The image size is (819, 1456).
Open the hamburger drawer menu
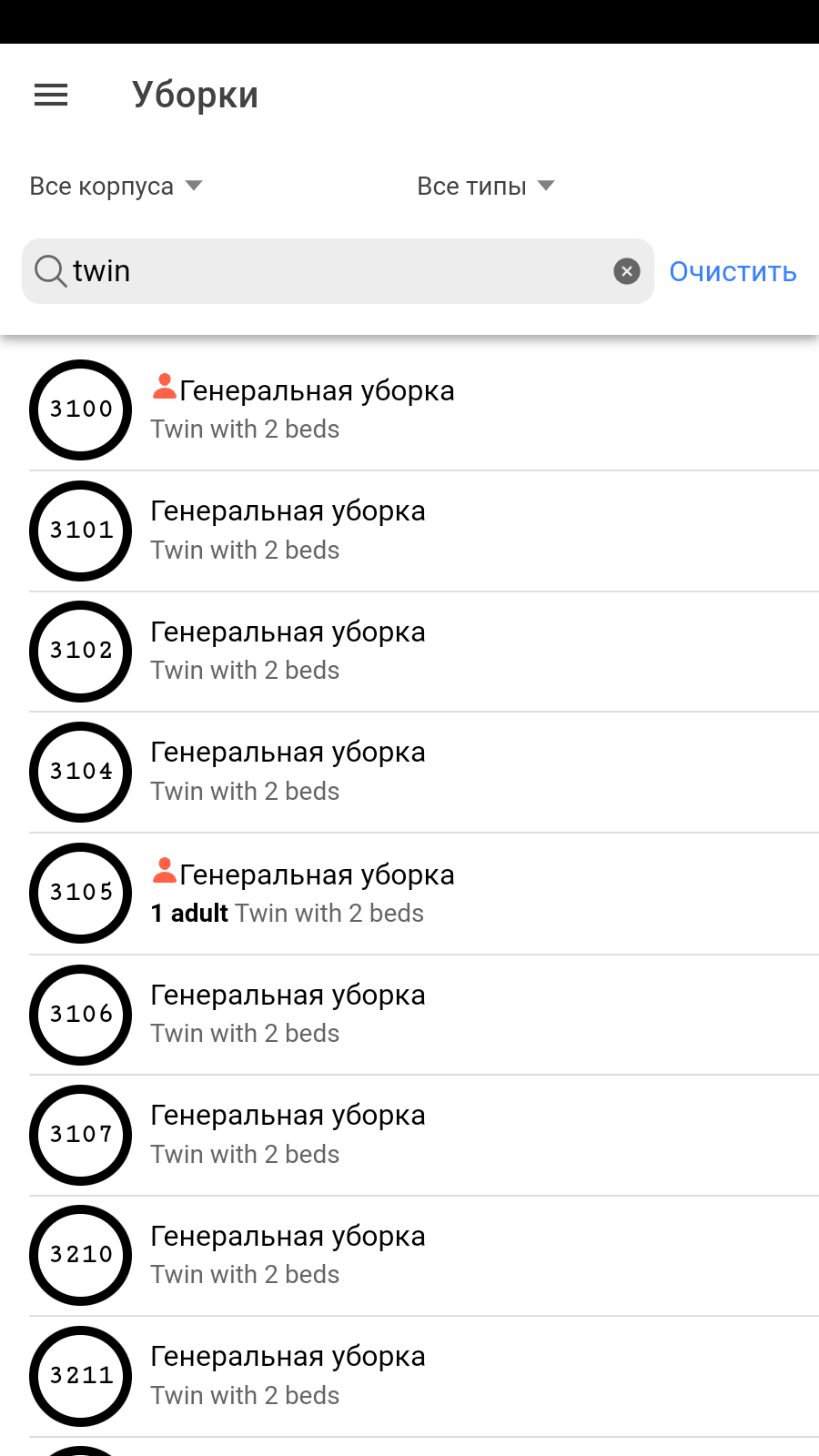pos(51,95)
